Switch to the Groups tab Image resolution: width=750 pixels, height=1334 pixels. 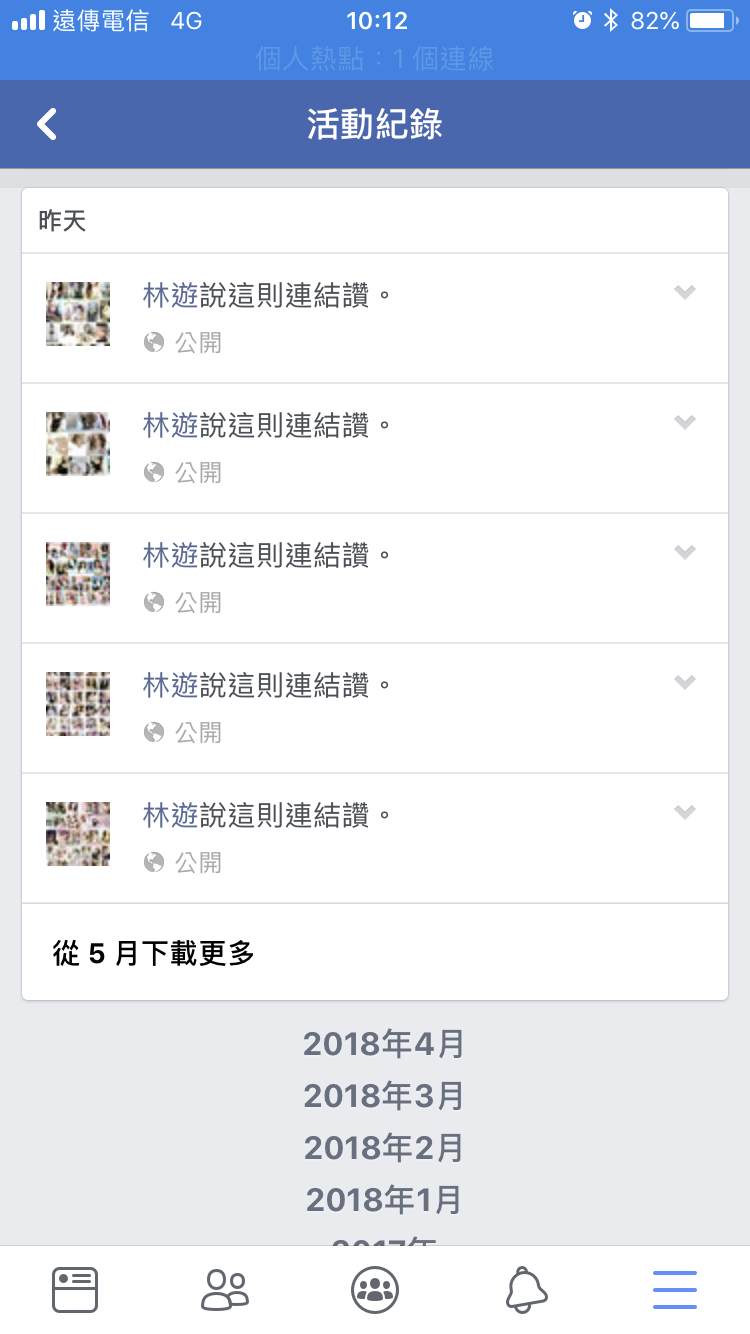375,1289
